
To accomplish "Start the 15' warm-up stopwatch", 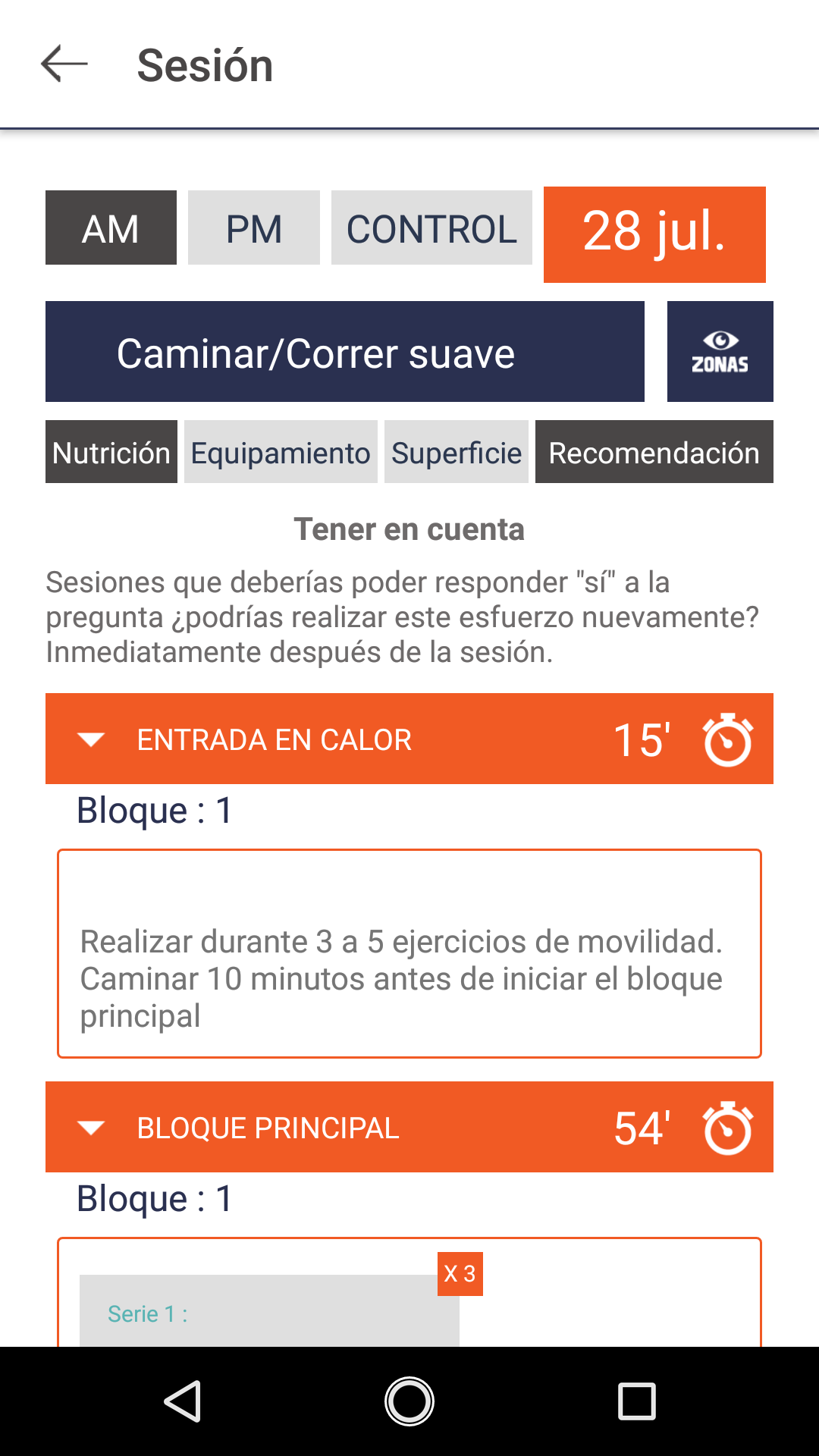I will tap(727, 739).
